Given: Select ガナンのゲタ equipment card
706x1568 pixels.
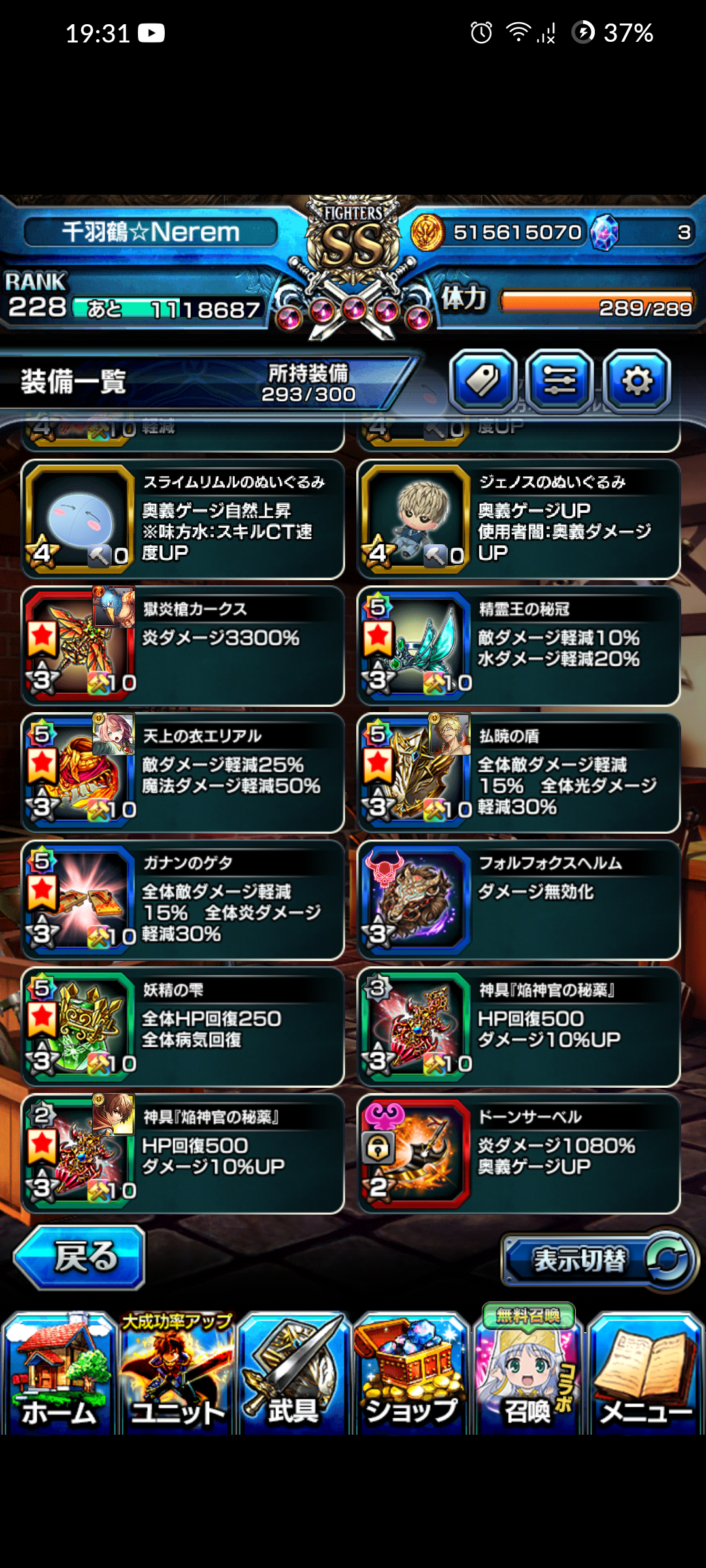Looking at the screenshot, I should [x=183, y=900].
